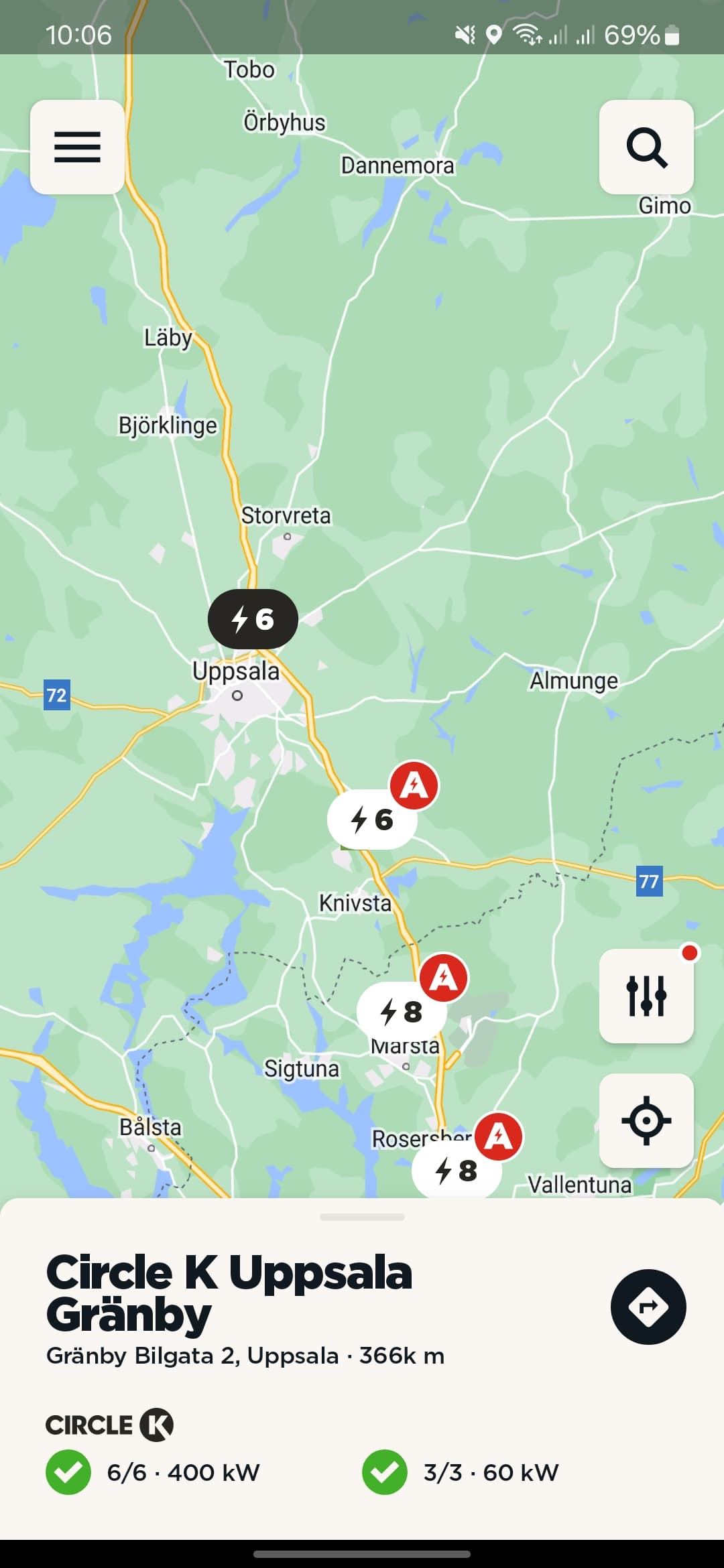Open Circle K Uppsala Gränby station details
This screenshot has width=724, height=1568.
pyautogui.click(x=229, y=1293)
